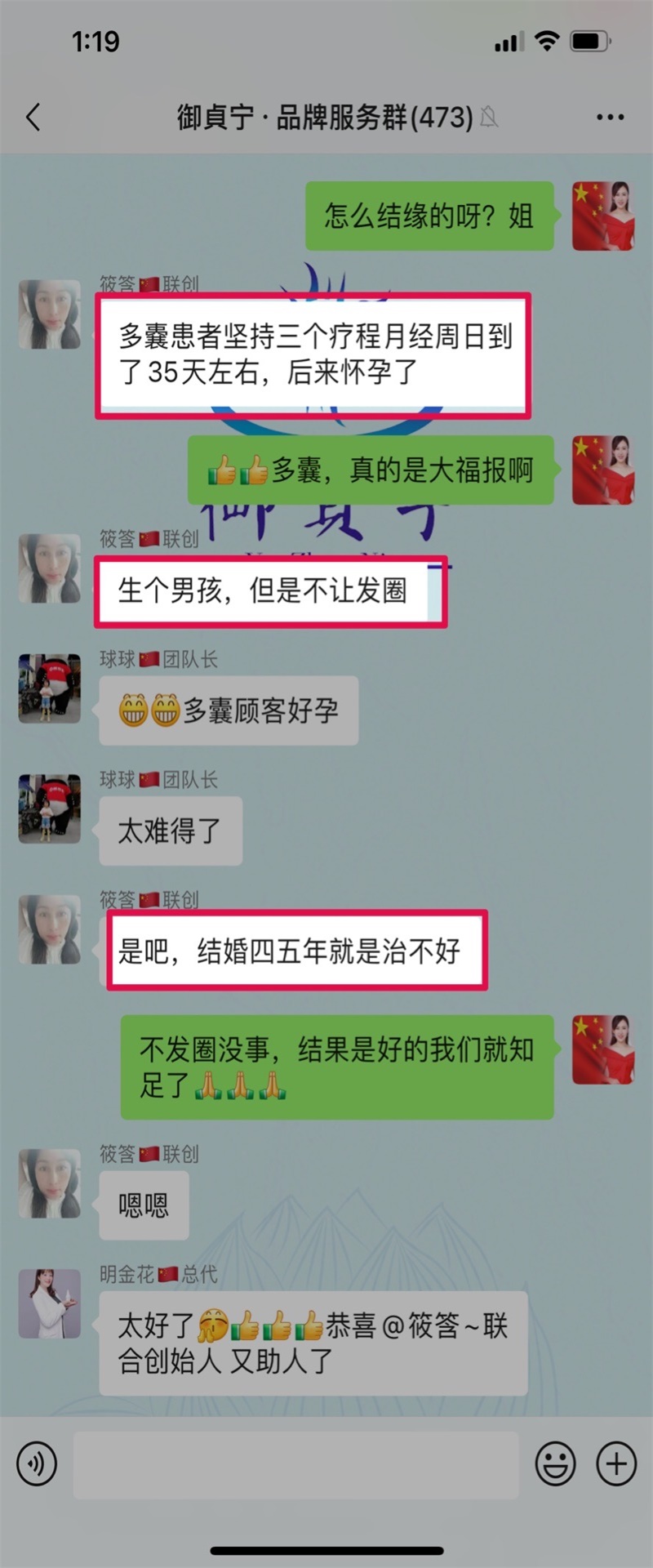Open the group chat overflow menu
This screenshot has width=653, height=1568.
click(x=610, y=118)
